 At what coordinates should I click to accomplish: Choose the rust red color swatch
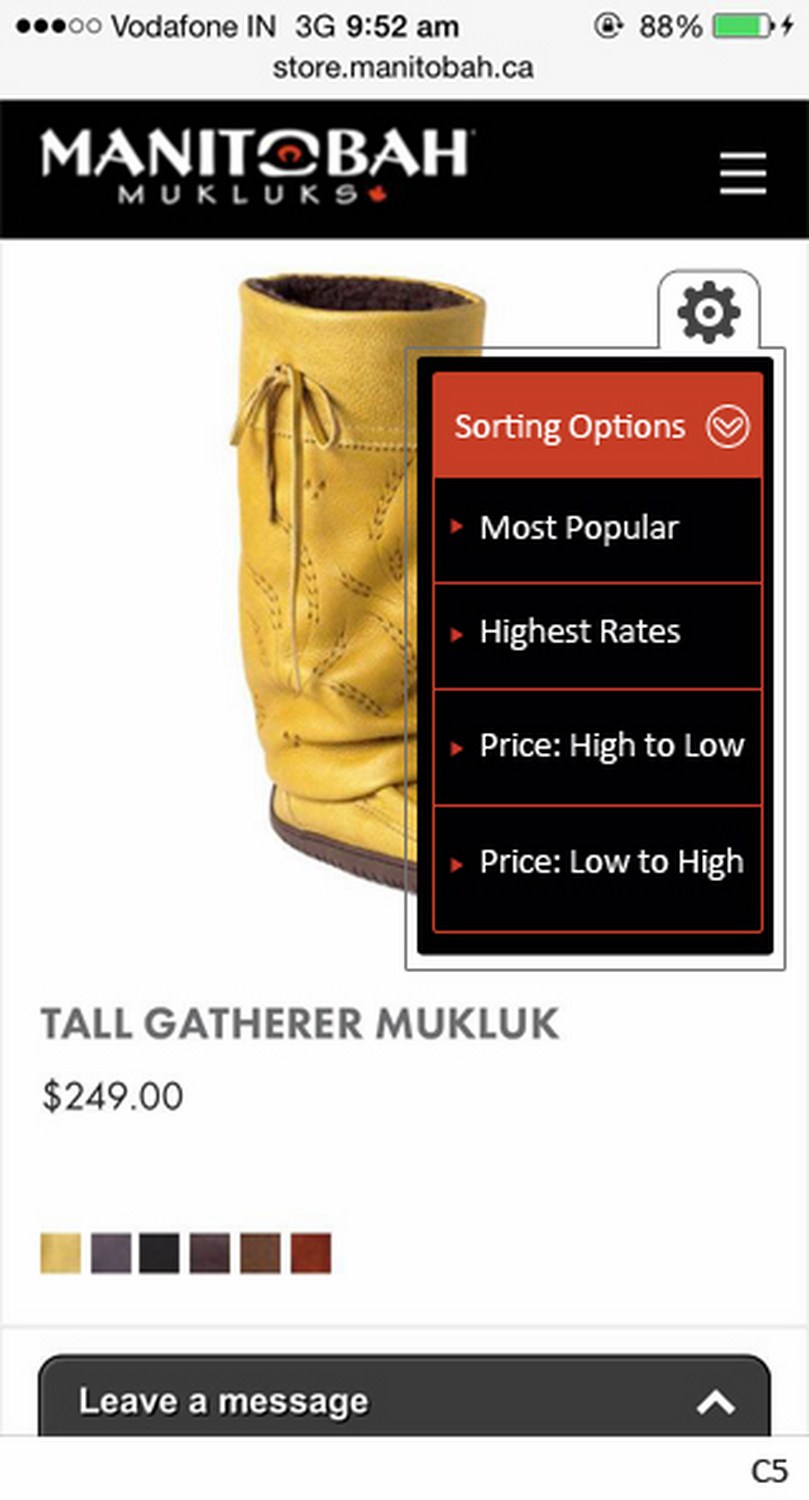click(310, 1253)
